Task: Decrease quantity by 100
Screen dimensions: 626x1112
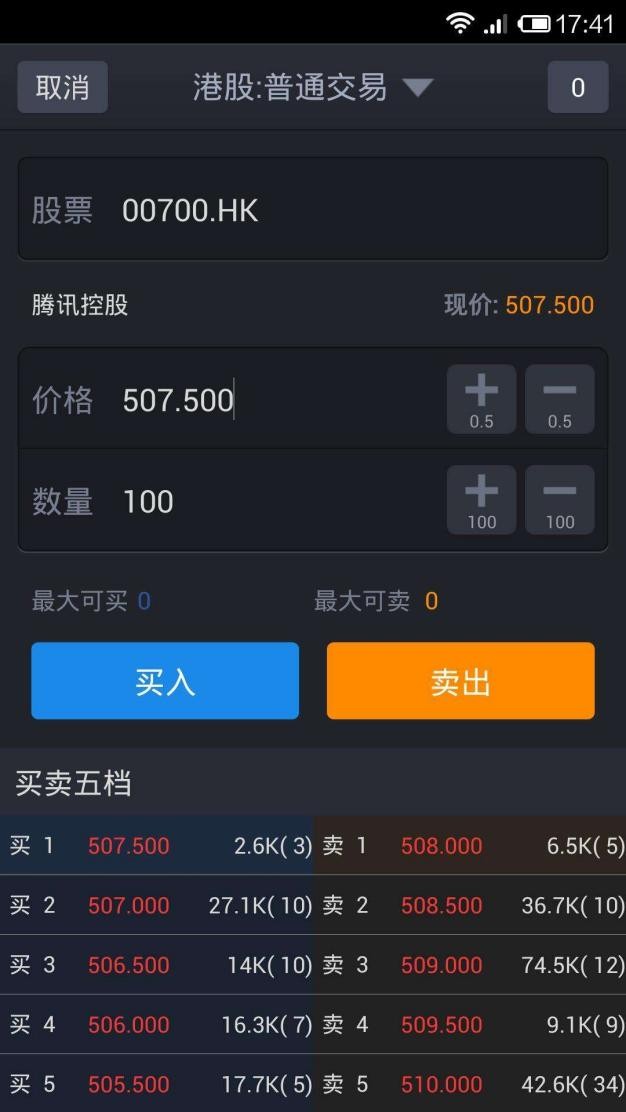Action: pos(559,500)
